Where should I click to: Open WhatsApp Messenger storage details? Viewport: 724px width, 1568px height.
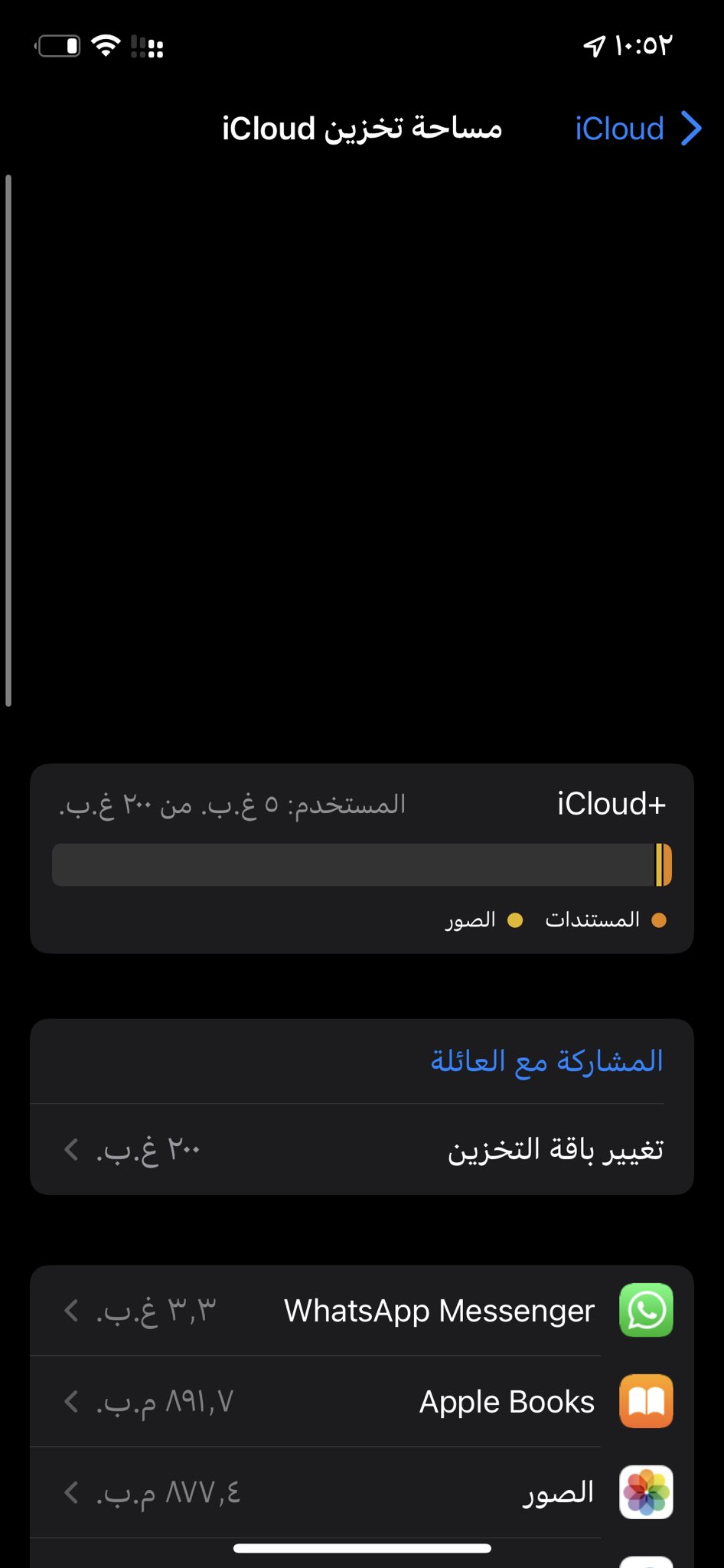point(362,1311)
